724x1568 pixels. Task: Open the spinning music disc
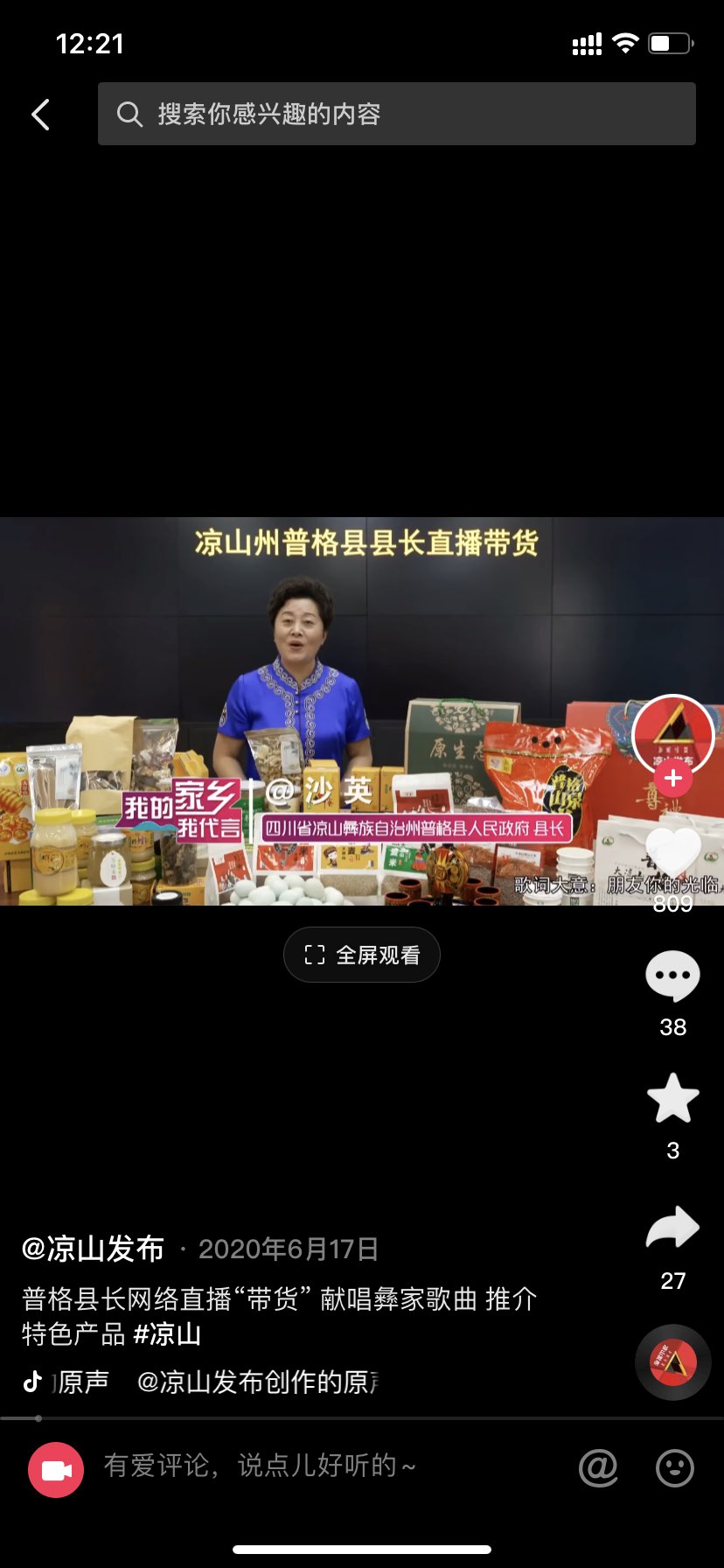672,1362
